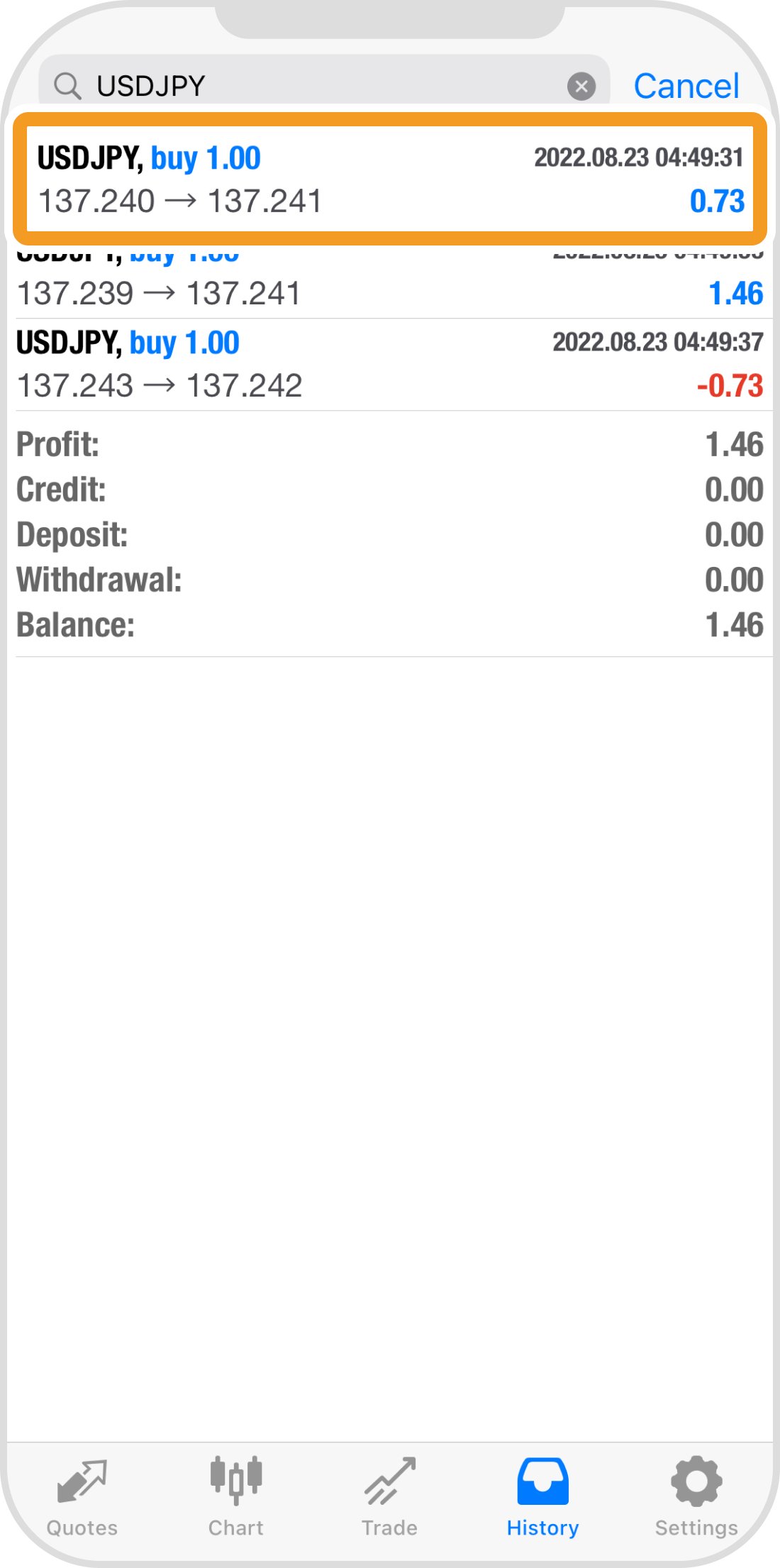Open the USDJPY trade closed at 04:49:31
The height and width of the screenshot is (1568, 780).
pos(390,179)
